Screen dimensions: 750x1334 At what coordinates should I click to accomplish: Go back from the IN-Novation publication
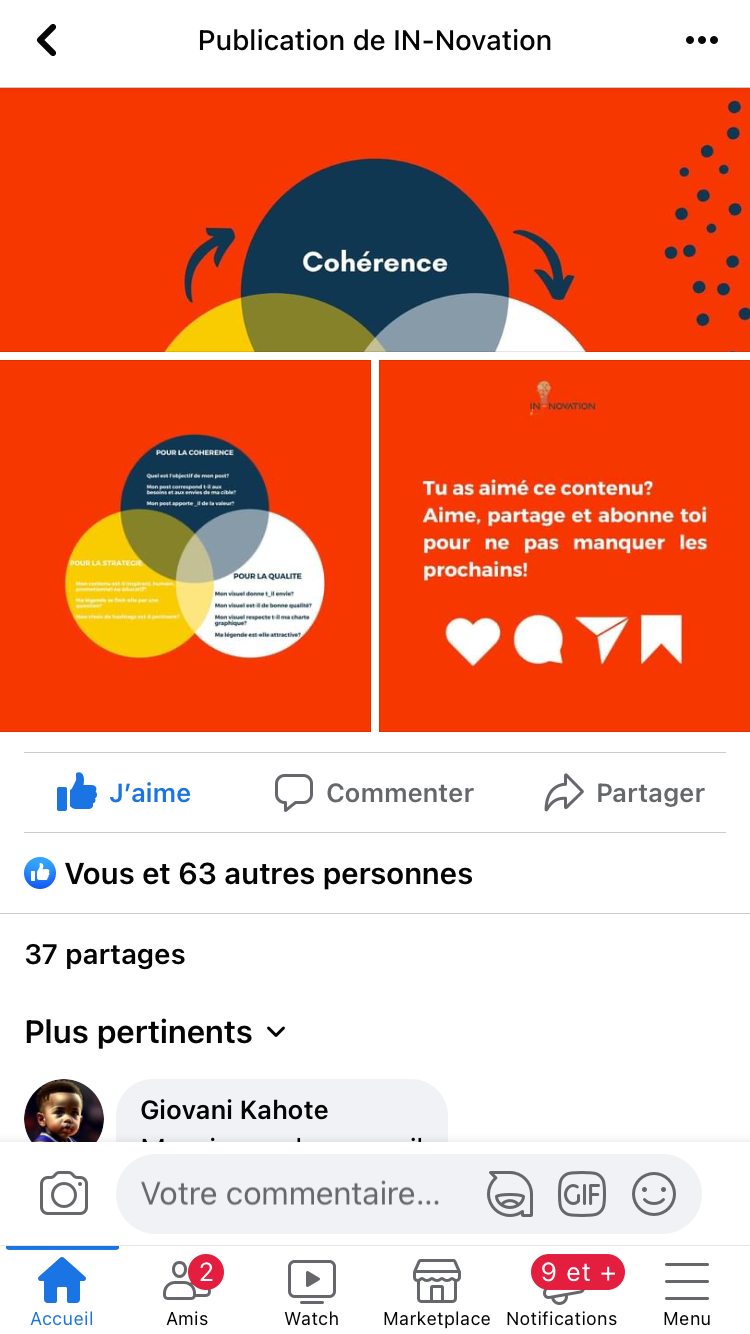(x=47, y=41)
